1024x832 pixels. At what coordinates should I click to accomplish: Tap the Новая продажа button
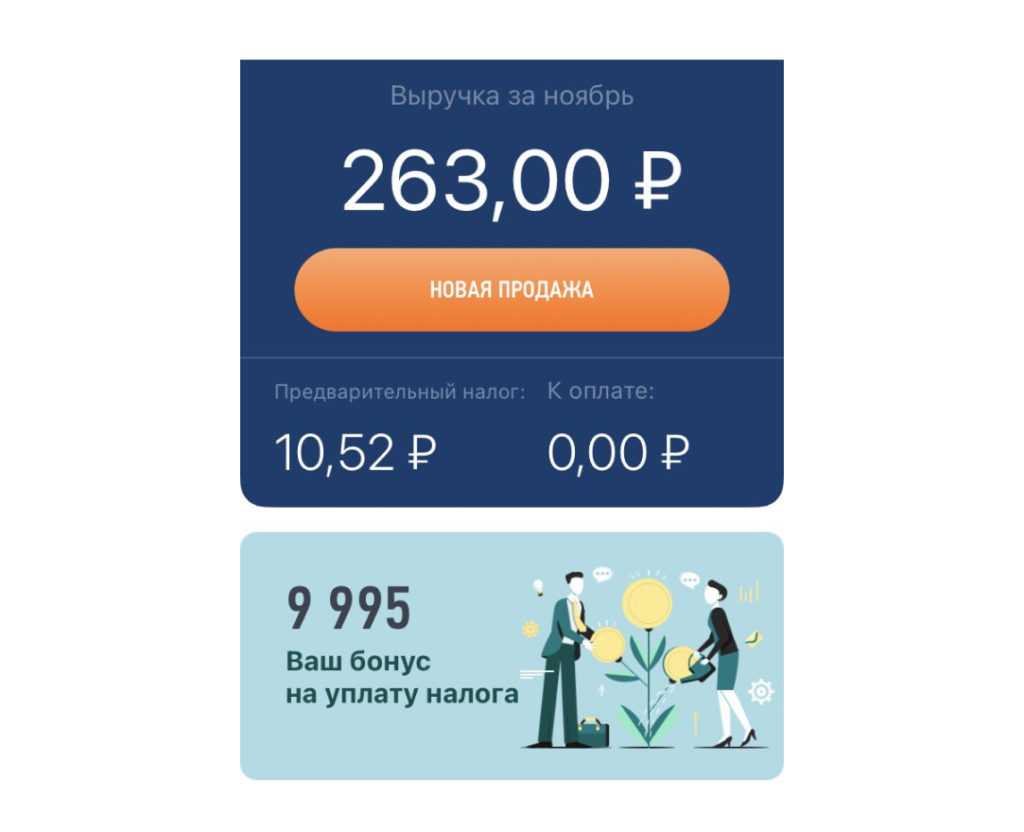pos(511,290)
